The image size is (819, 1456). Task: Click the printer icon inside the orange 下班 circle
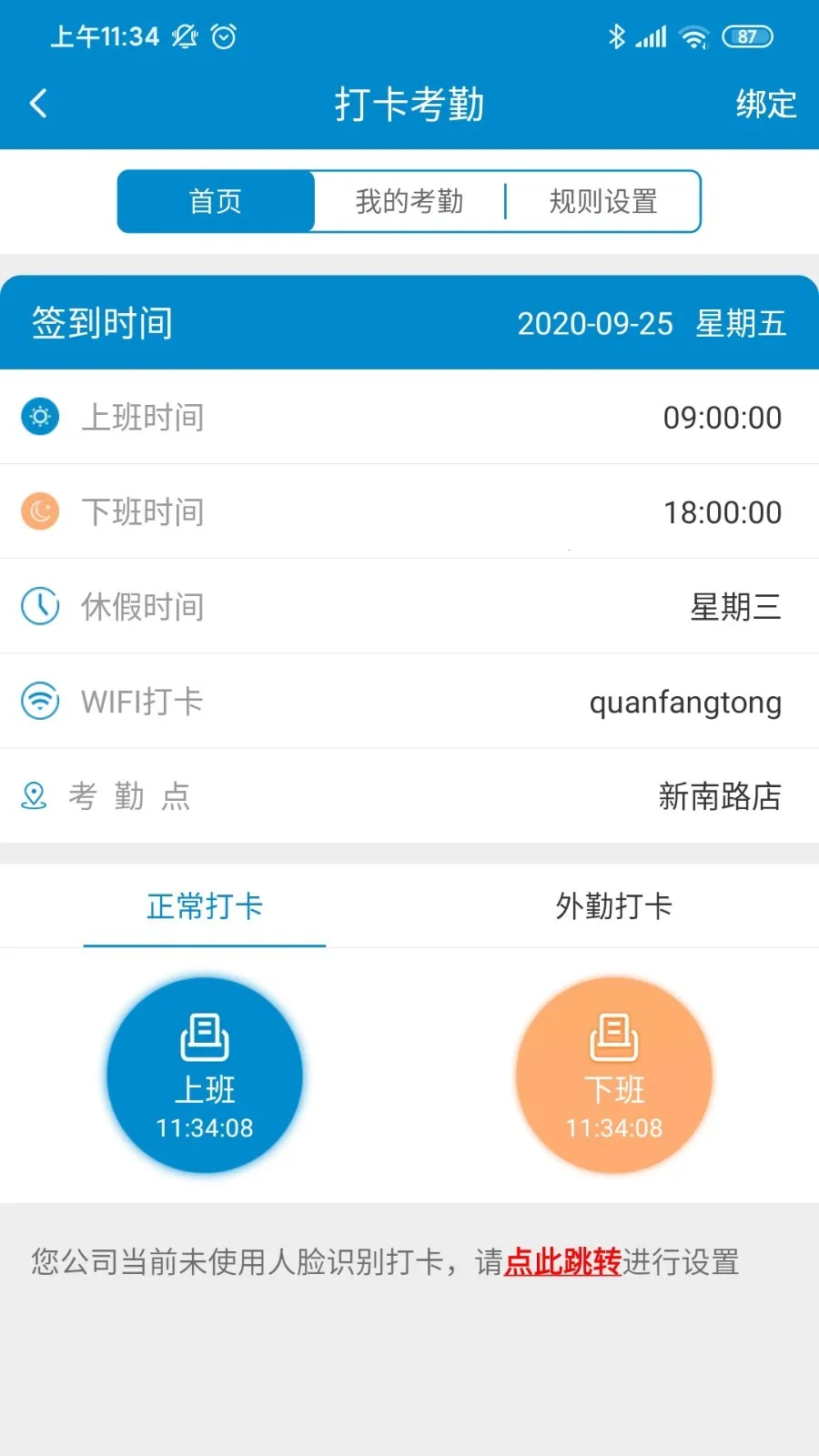[x=613, y=1035]
